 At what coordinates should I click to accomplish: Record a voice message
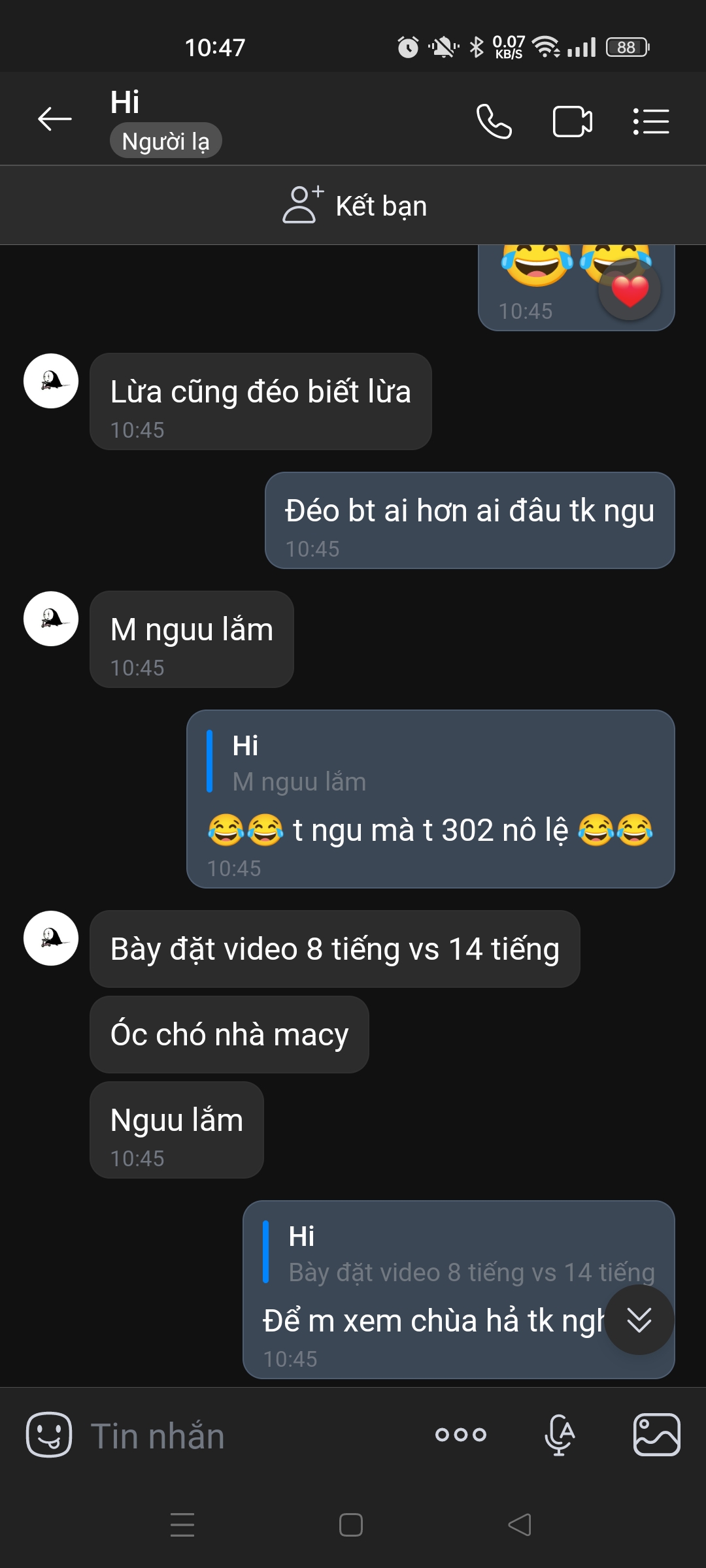point(560,1435)
